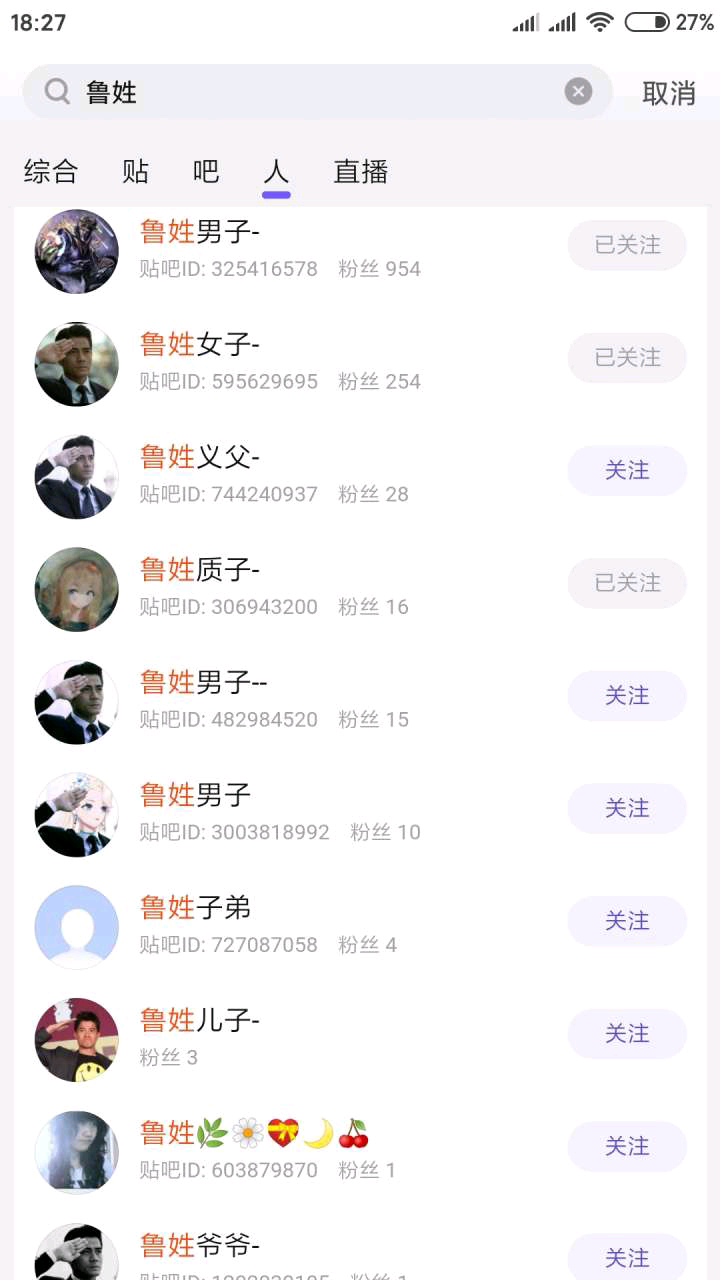Viewport: 720px width, 1280px height.
Task: Open the 直播 tab
Action: (x=360, y=172)
